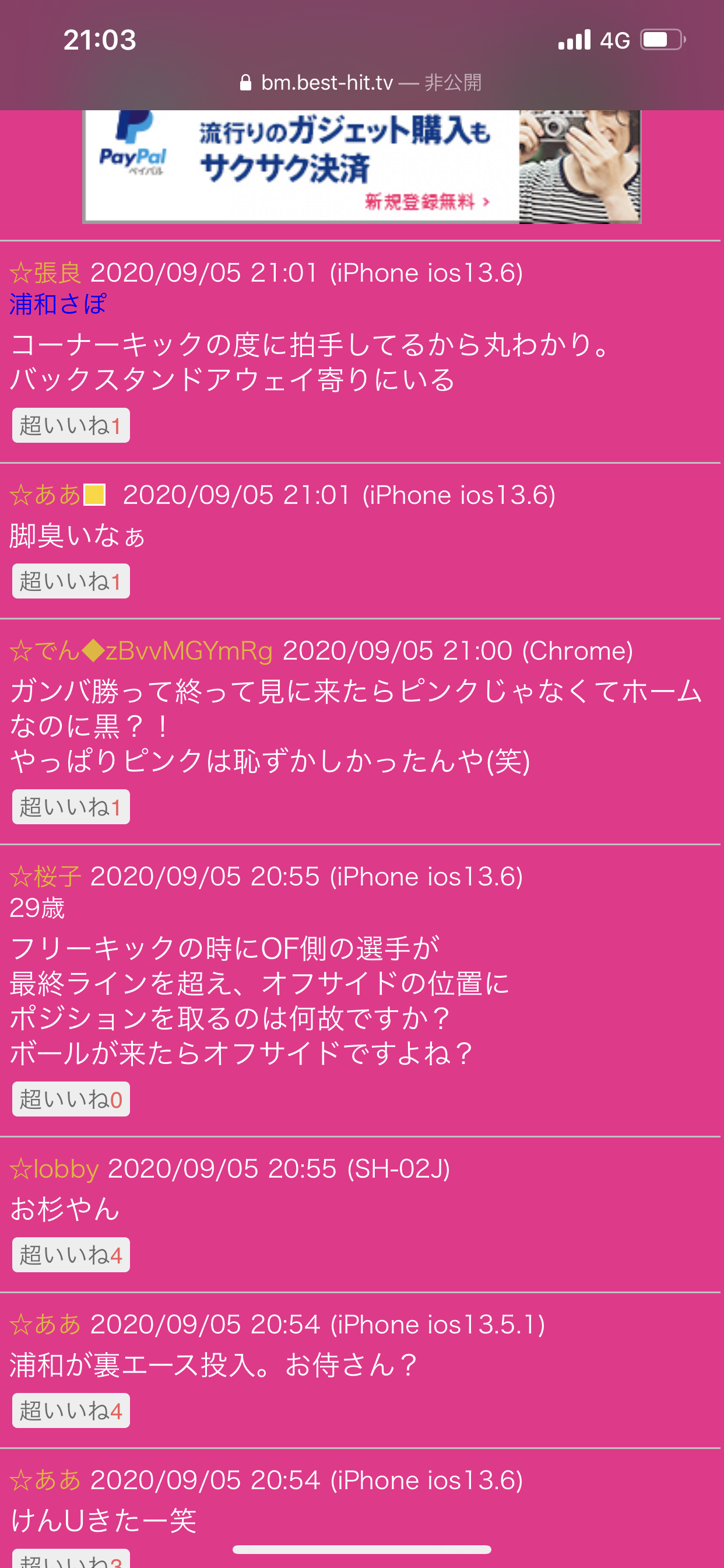The image size is (724, 1568).
Task: Open the PayPal ad banner
Action: (361, 166)
